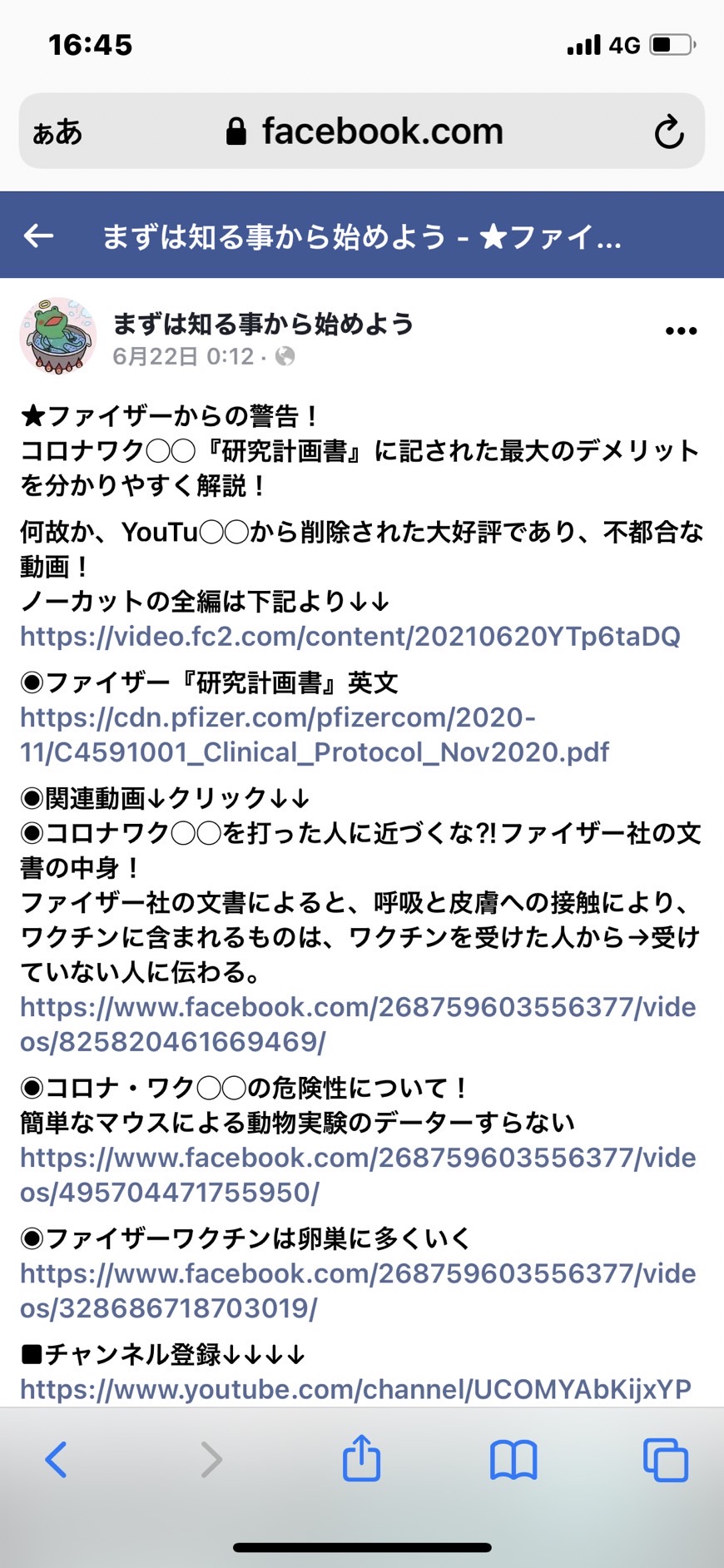The height and width of the screenshot is (1568, 724).
Task: Open the Facebook video link ending 328686718703019
Action: click(358, 1291)
